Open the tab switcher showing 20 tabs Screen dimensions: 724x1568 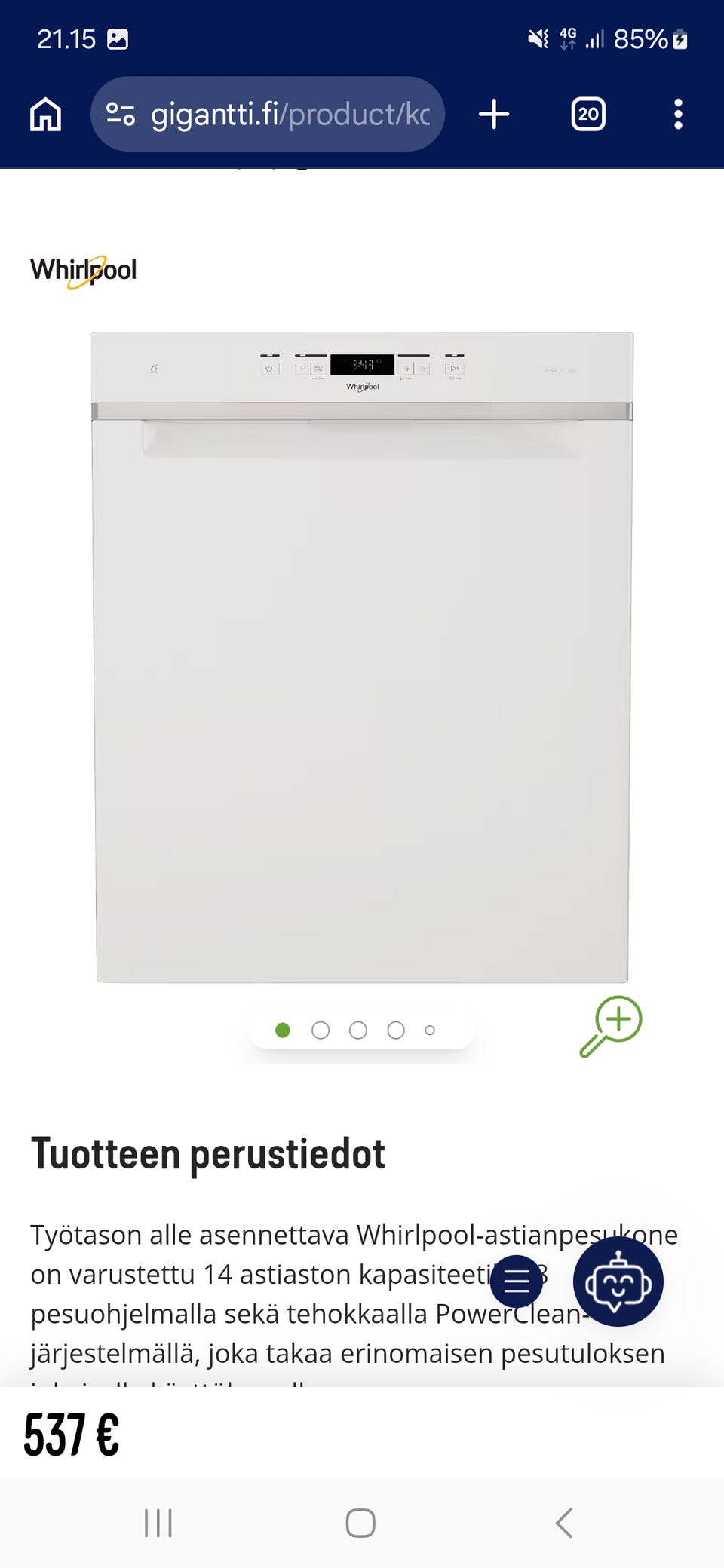coord(588,115)
